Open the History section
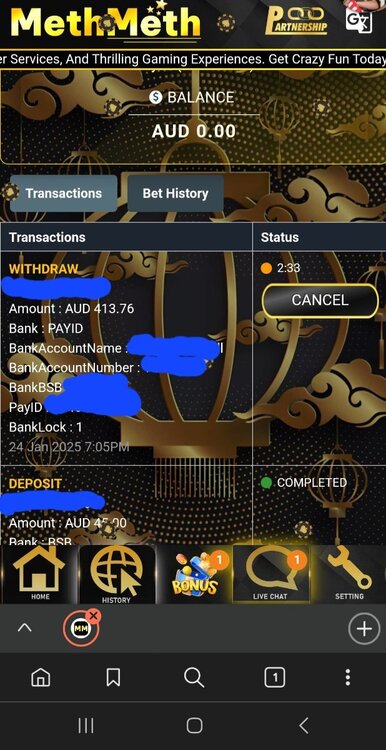This screenshot has width=386, height=750. [x=117, y=574]
